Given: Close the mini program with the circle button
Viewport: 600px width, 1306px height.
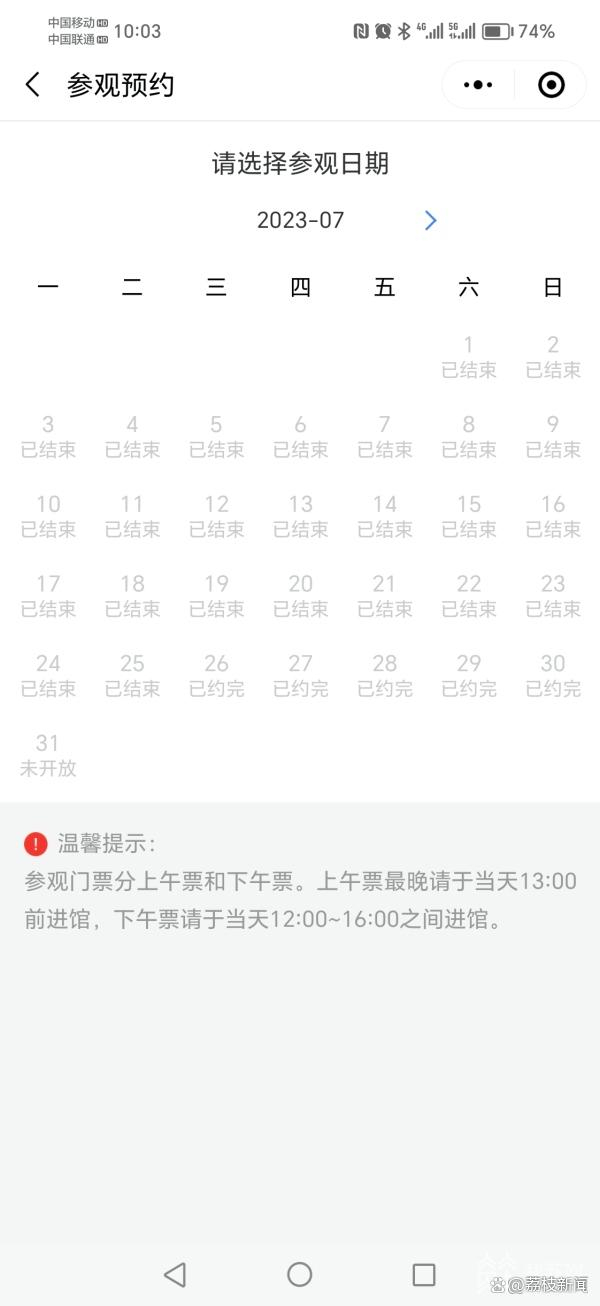Looking at the screenshot, I should point(551,85).
